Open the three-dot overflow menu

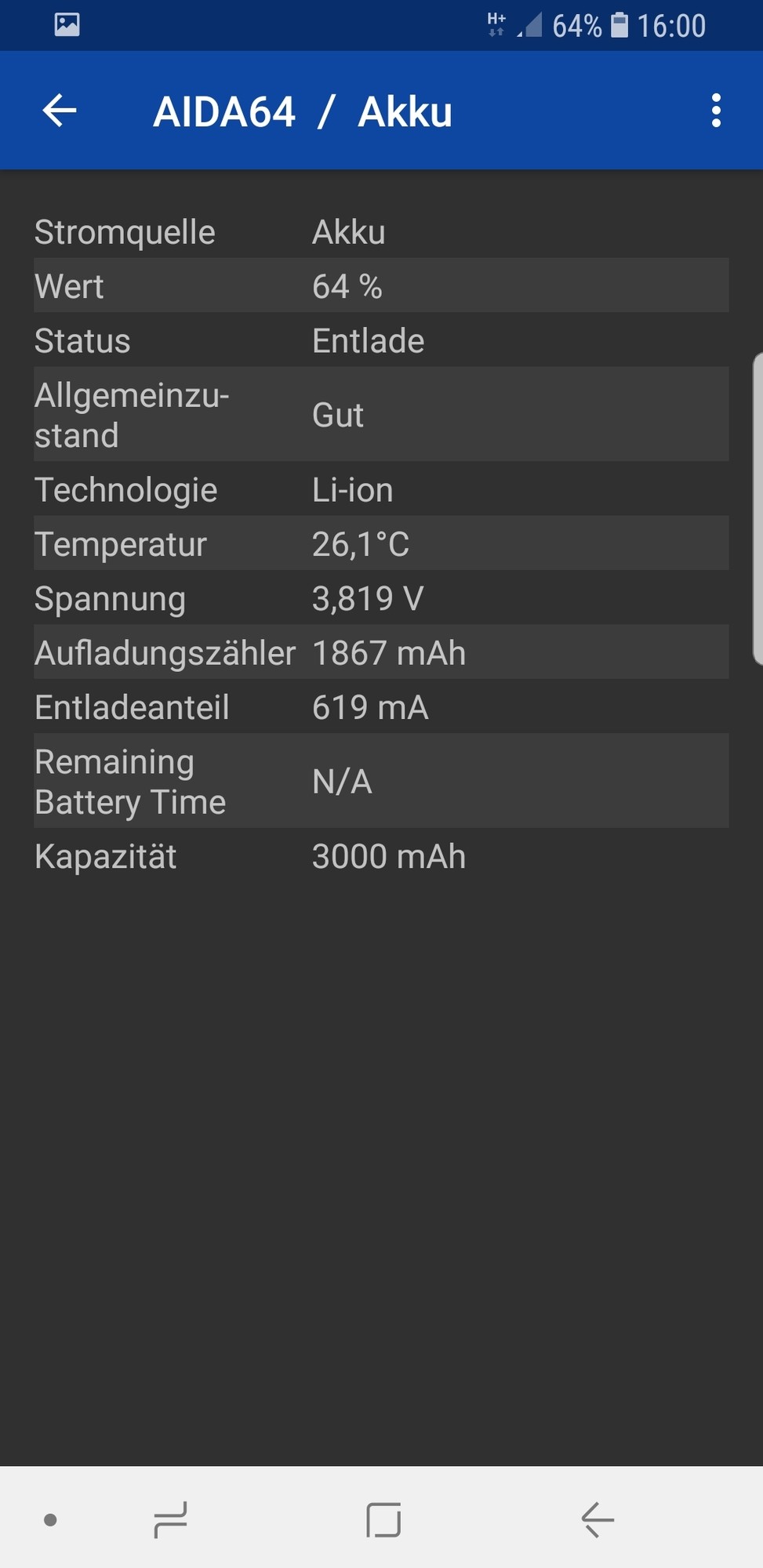[x=715, y=111]
